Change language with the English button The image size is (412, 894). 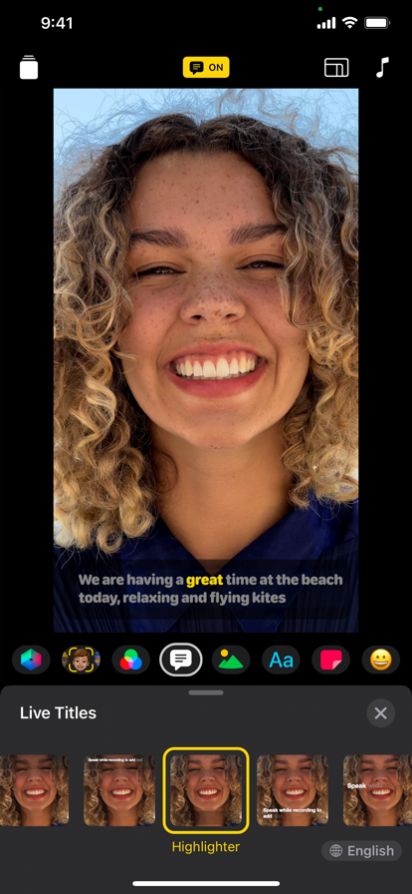(362, 851)
